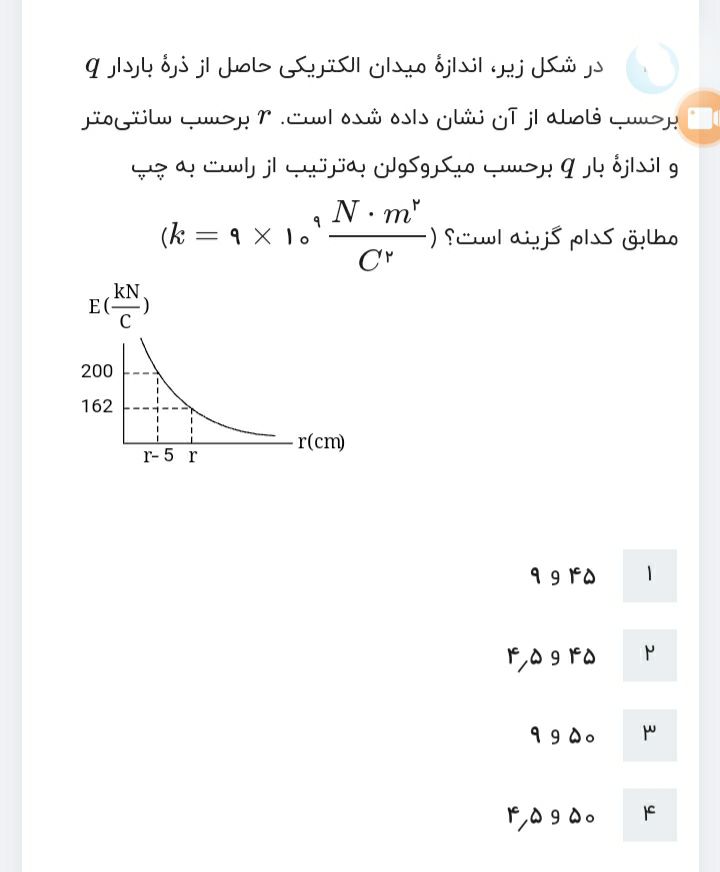720x872 pixels.
Task: Select answer option ۱
Action: click(x=648, y=575)
